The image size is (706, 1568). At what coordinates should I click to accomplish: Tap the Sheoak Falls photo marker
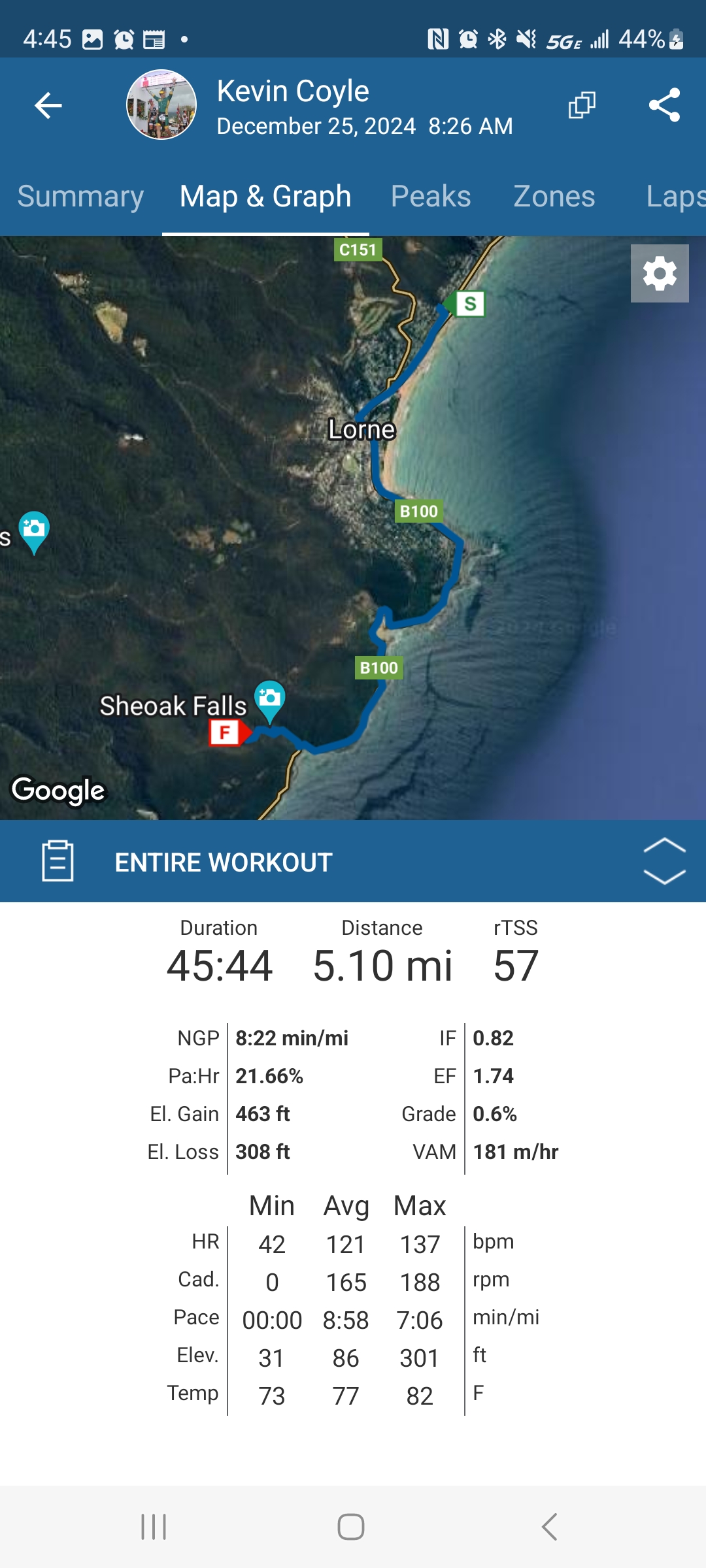(269, 700)
